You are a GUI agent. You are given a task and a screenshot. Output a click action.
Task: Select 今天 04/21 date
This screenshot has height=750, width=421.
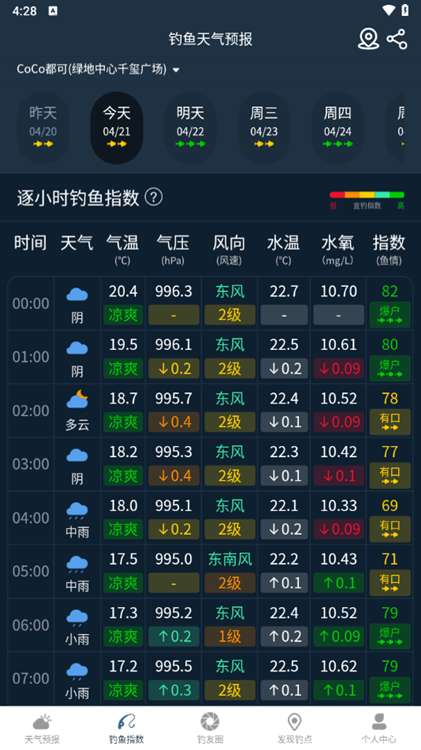point(117,127)
